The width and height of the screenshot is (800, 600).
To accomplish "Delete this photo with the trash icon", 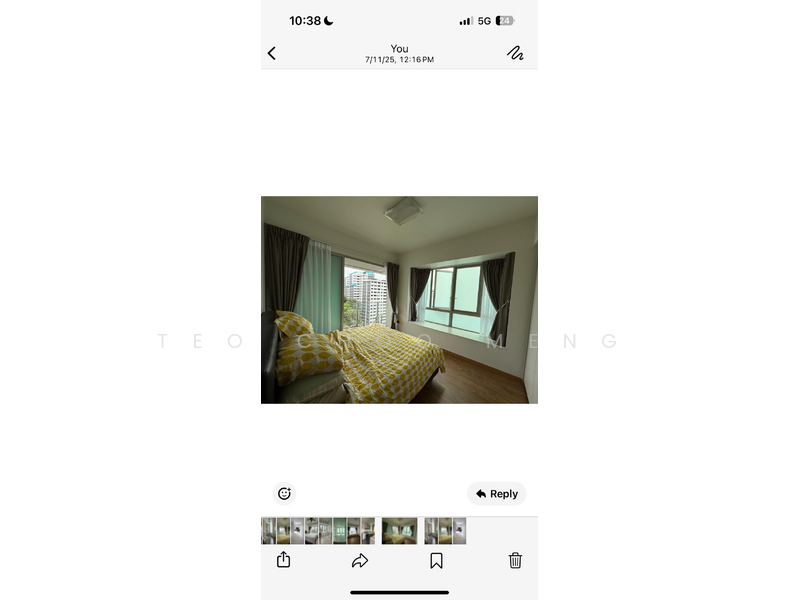I will (515, 561).
